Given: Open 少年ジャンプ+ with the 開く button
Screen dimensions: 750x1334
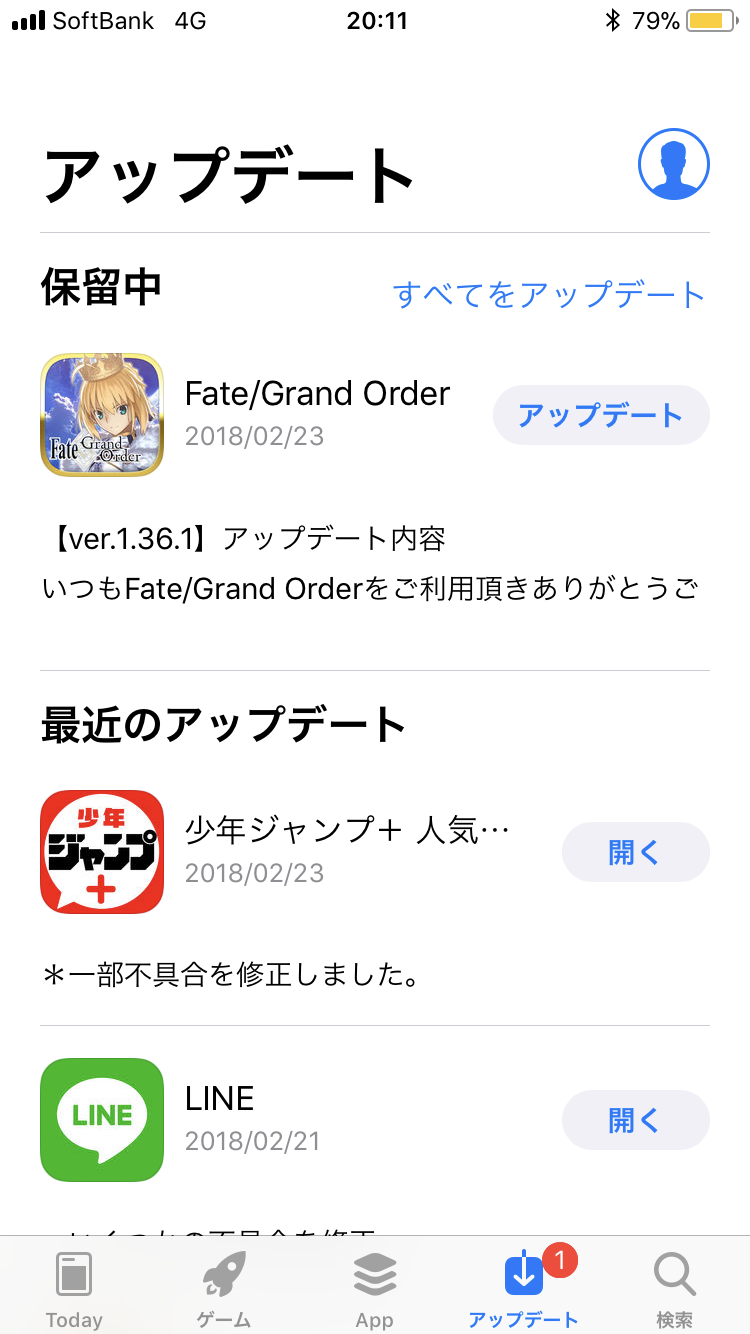Looking at the screenshot, I should [635, 852].
